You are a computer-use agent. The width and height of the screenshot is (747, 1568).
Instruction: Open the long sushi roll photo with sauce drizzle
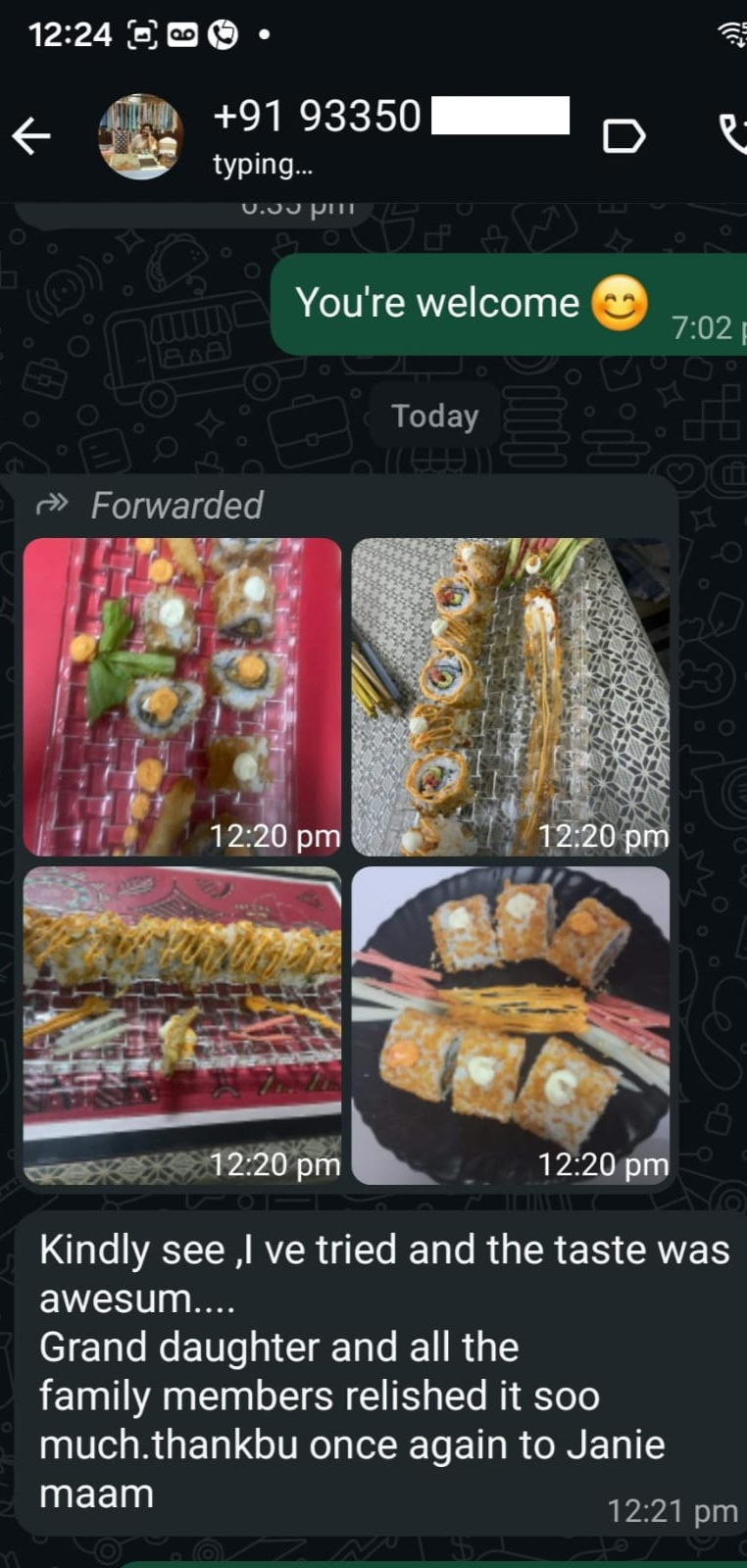tap(182, 1024)
